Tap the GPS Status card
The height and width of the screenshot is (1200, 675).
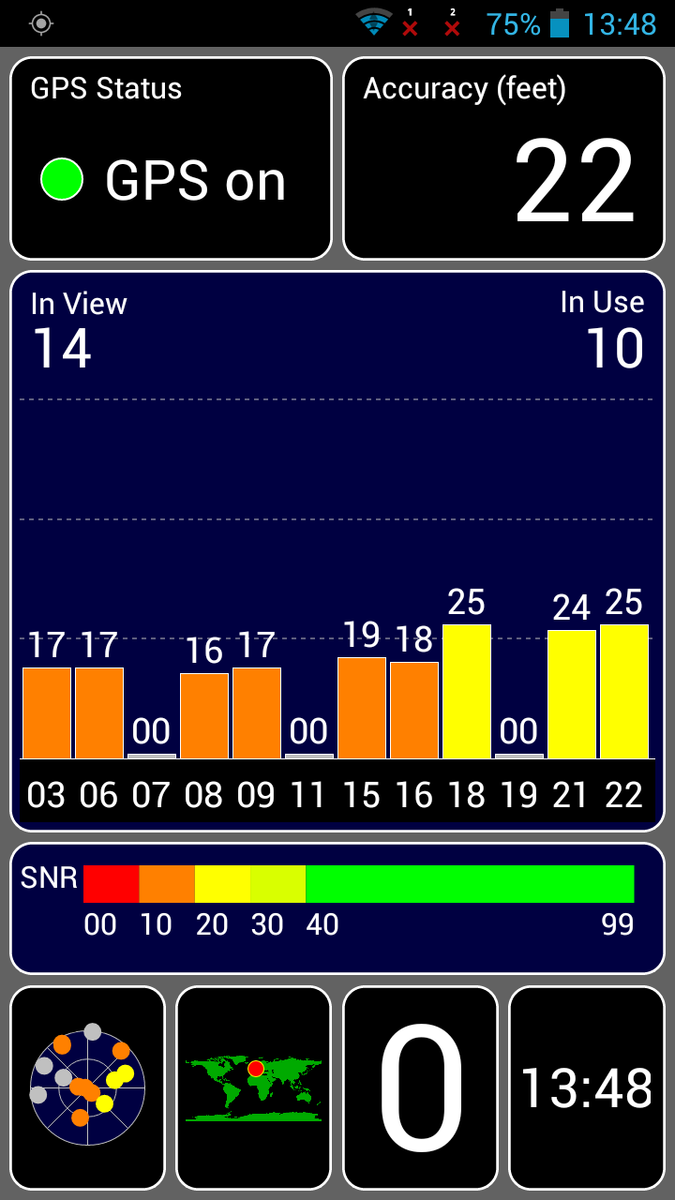tap(171, 158)
